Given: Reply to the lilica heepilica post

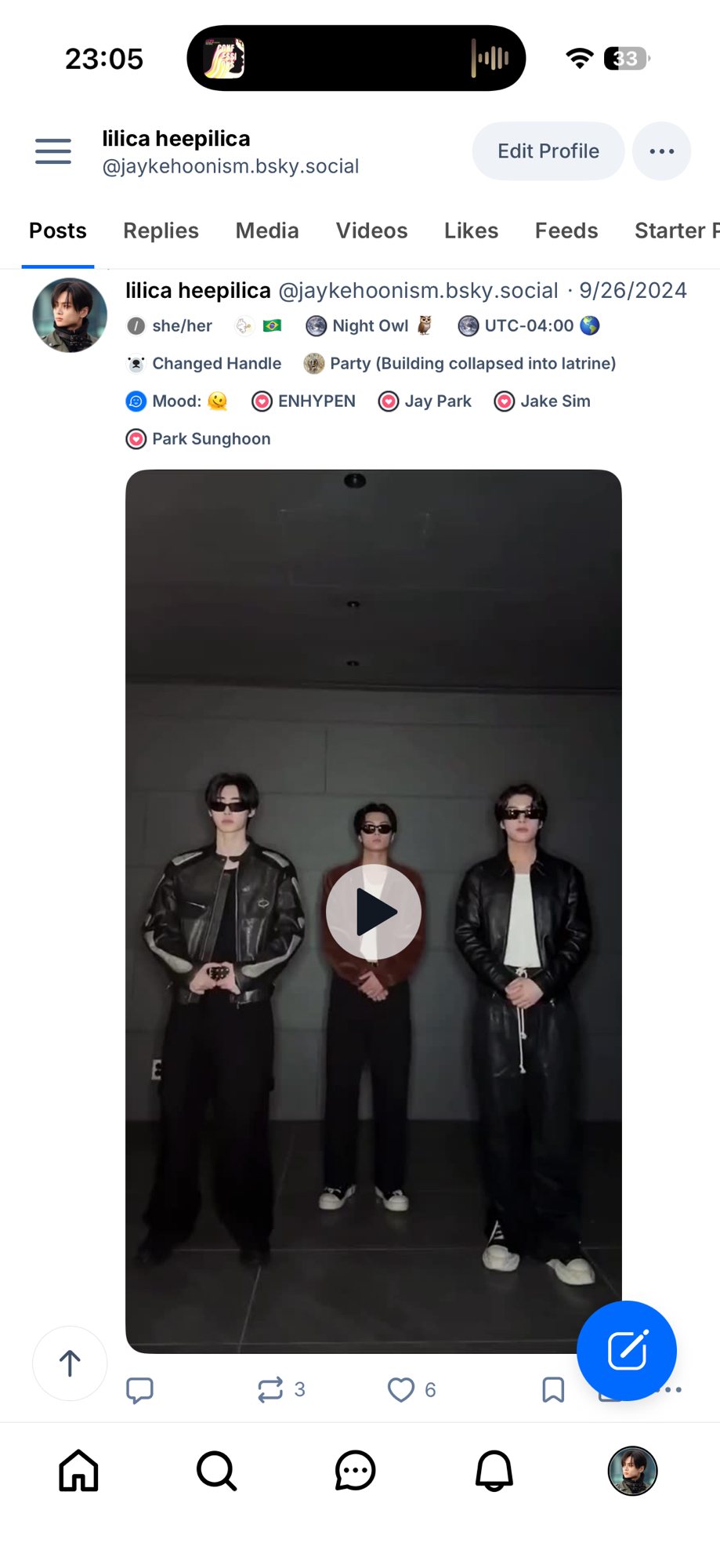Looking at the screenshot, I should pyautogui.click(x=139, y=1390).
